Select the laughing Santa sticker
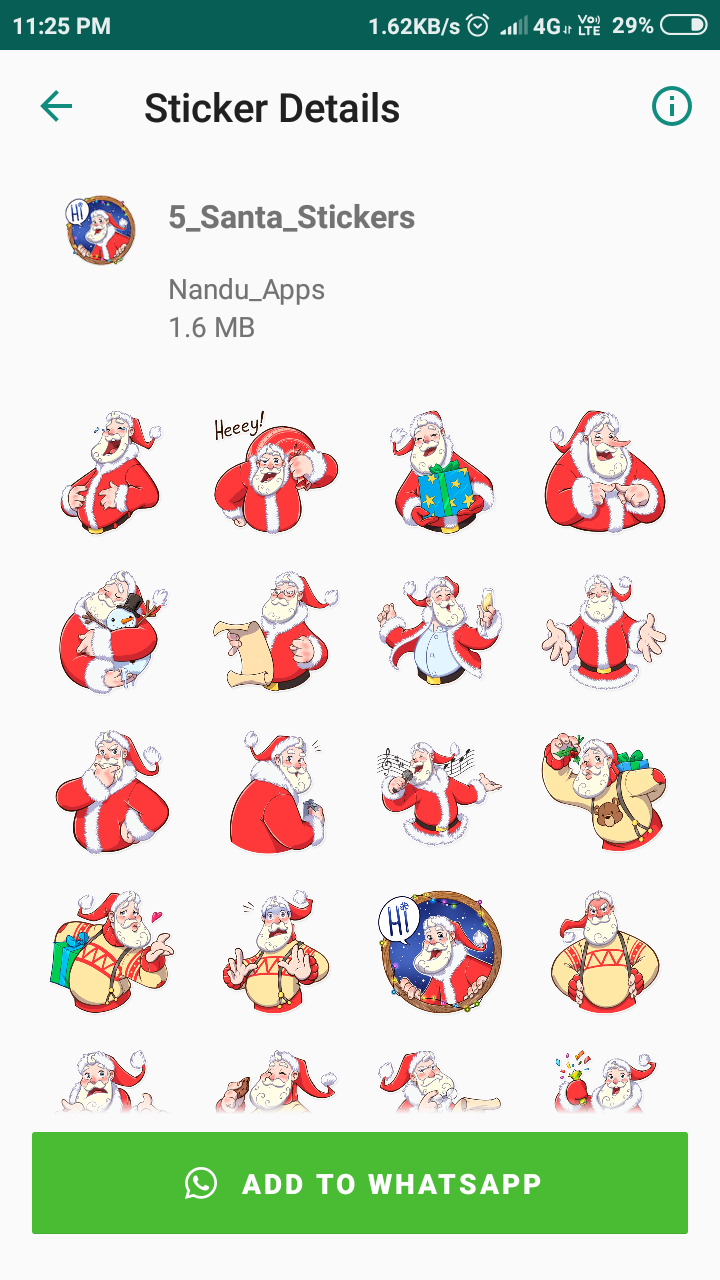Viewport: 720px width, 1280px height. pos(112,470)
